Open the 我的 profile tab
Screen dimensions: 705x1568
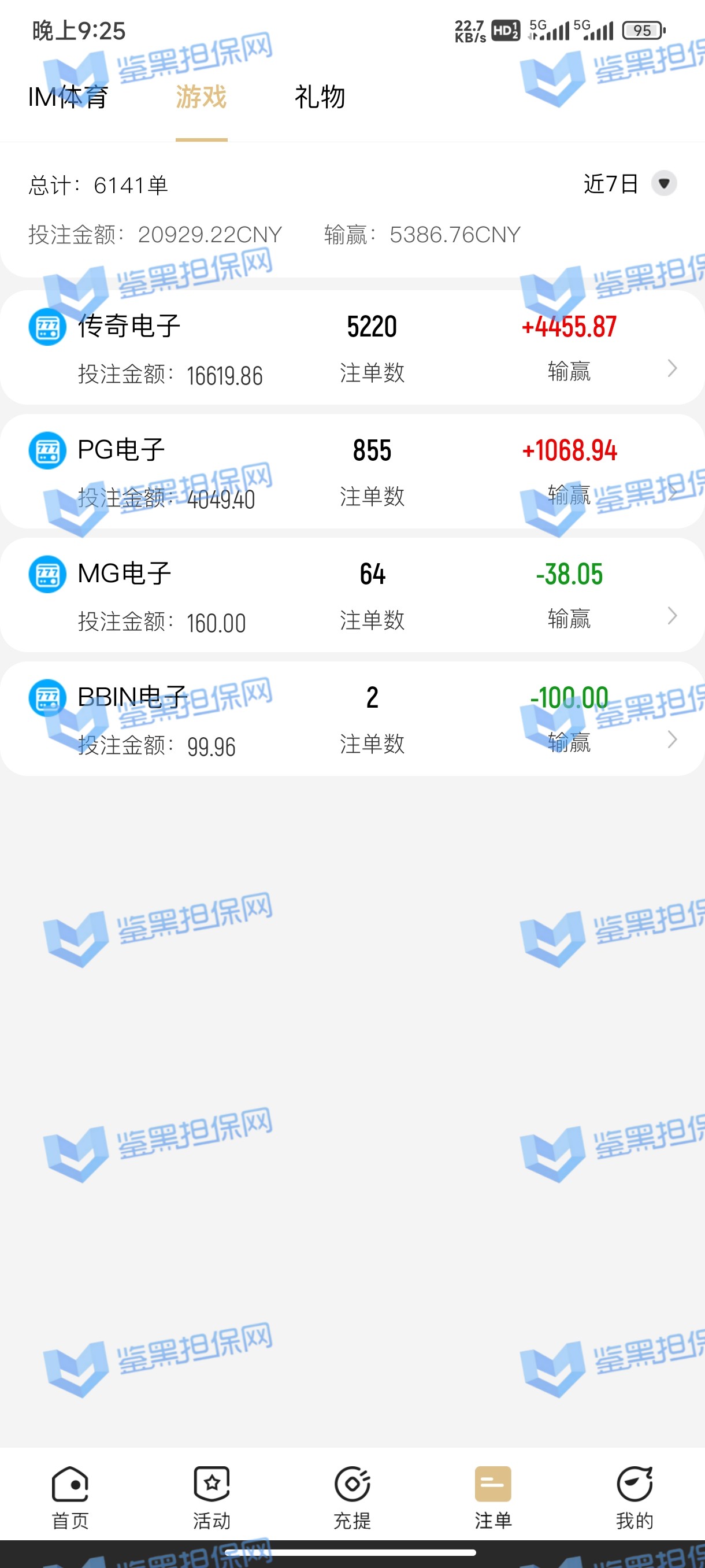point(634,1497)
